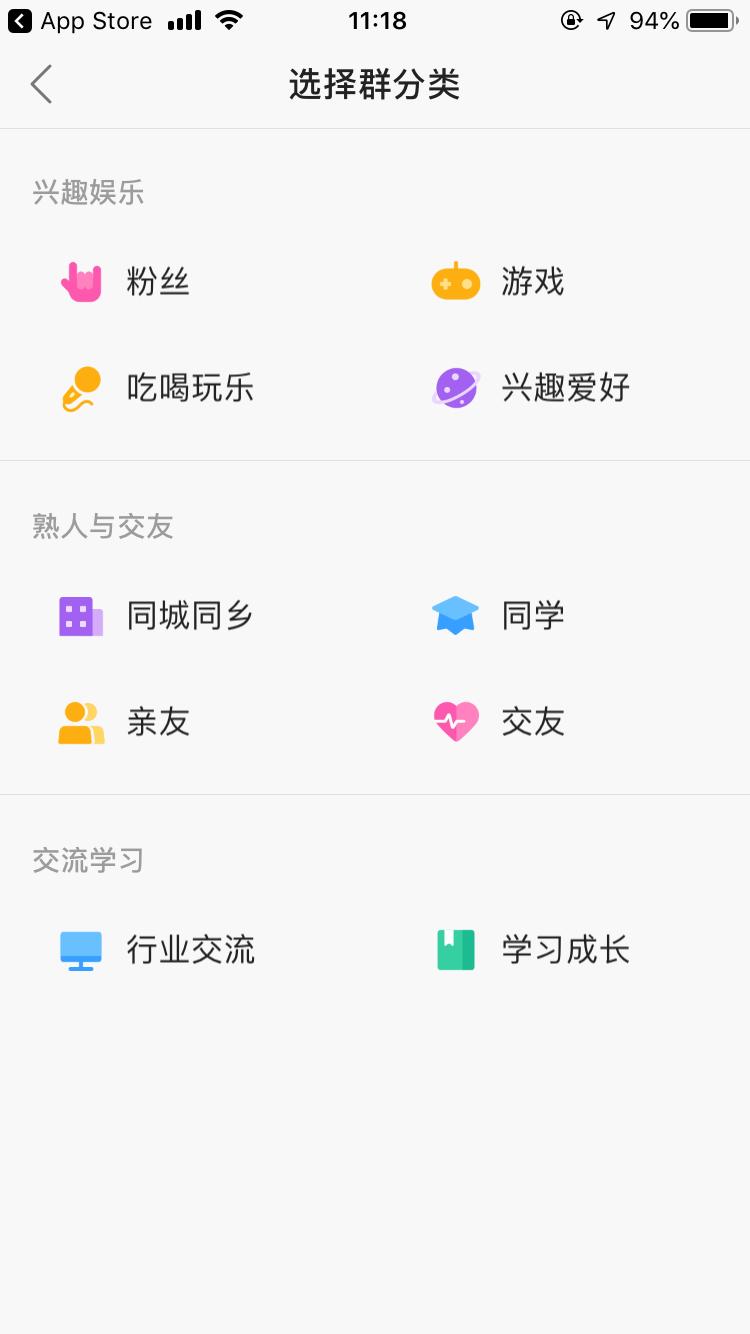Screen dimensions: 750x1334
Task: Tap the 同学 graduation cap icon
Action: (x=455, y=615)
